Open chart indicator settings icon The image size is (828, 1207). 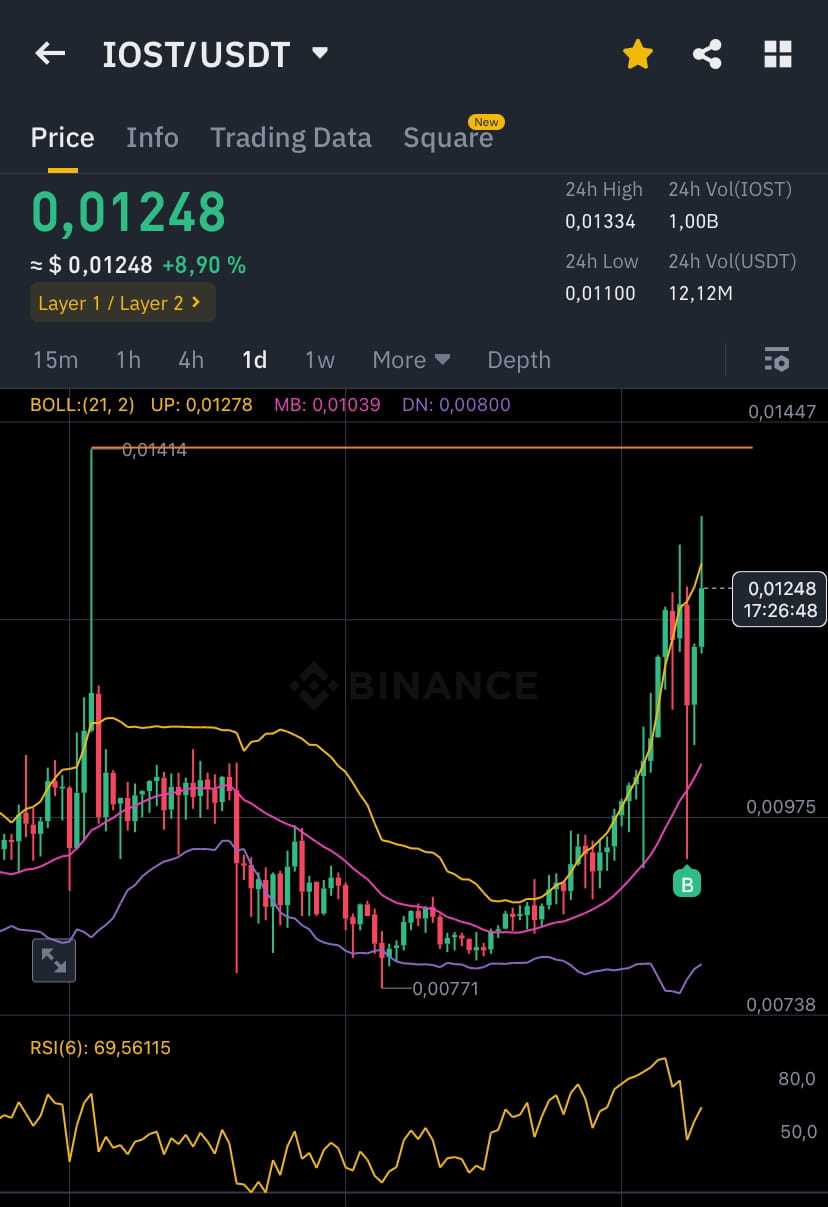pos(777,359)
